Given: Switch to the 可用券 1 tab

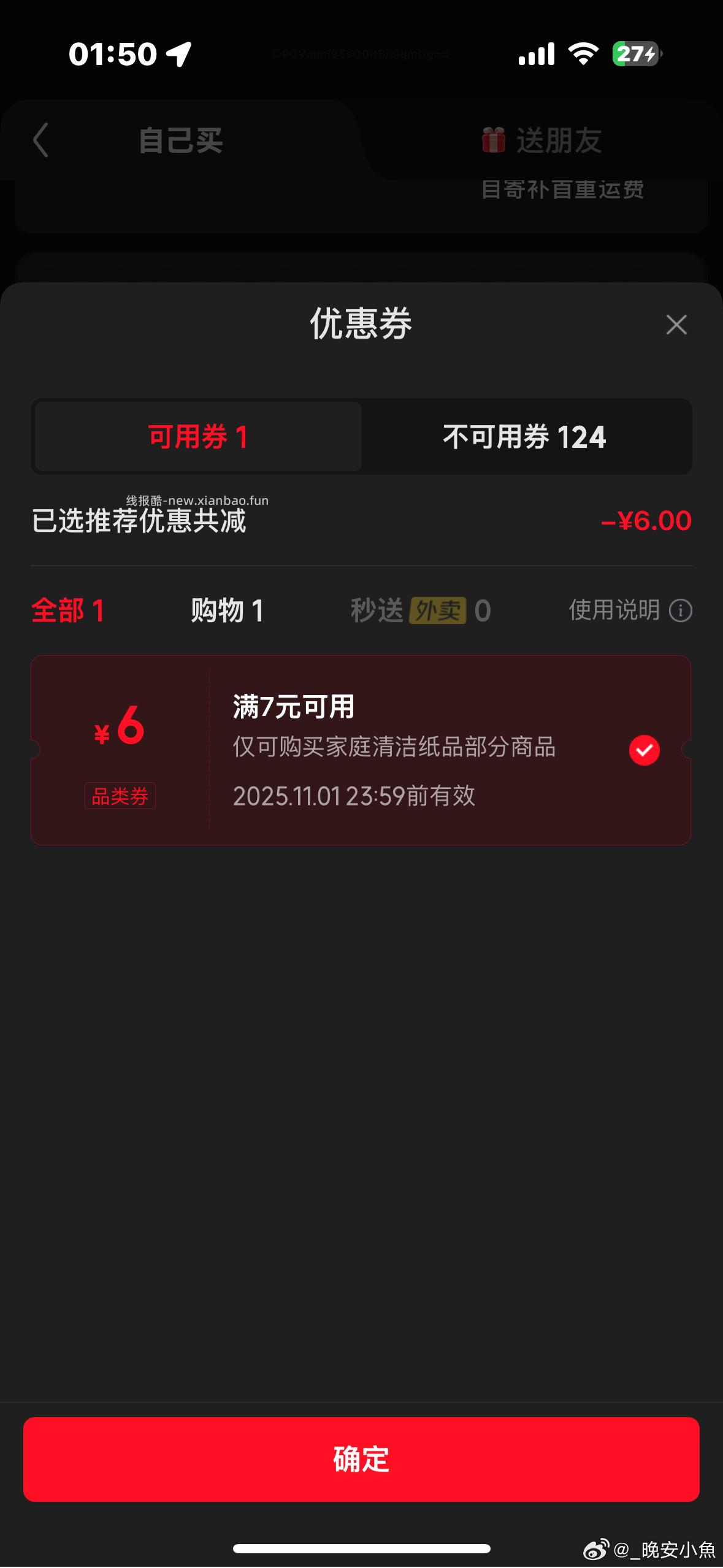Looking at the screenshot, I should 196,436.
